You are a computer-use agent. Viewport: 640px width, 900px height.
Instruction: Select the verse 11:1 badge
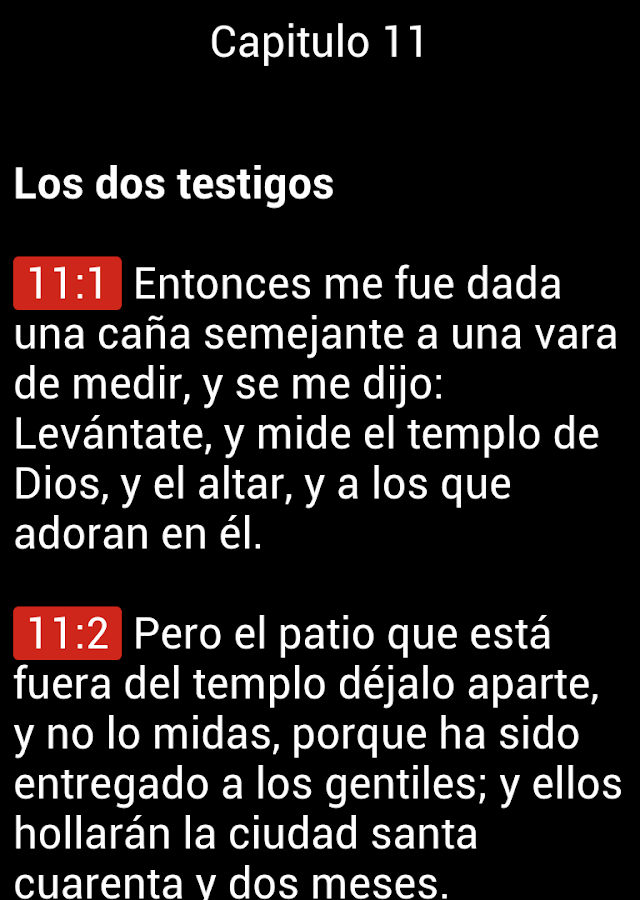point(67,284)
